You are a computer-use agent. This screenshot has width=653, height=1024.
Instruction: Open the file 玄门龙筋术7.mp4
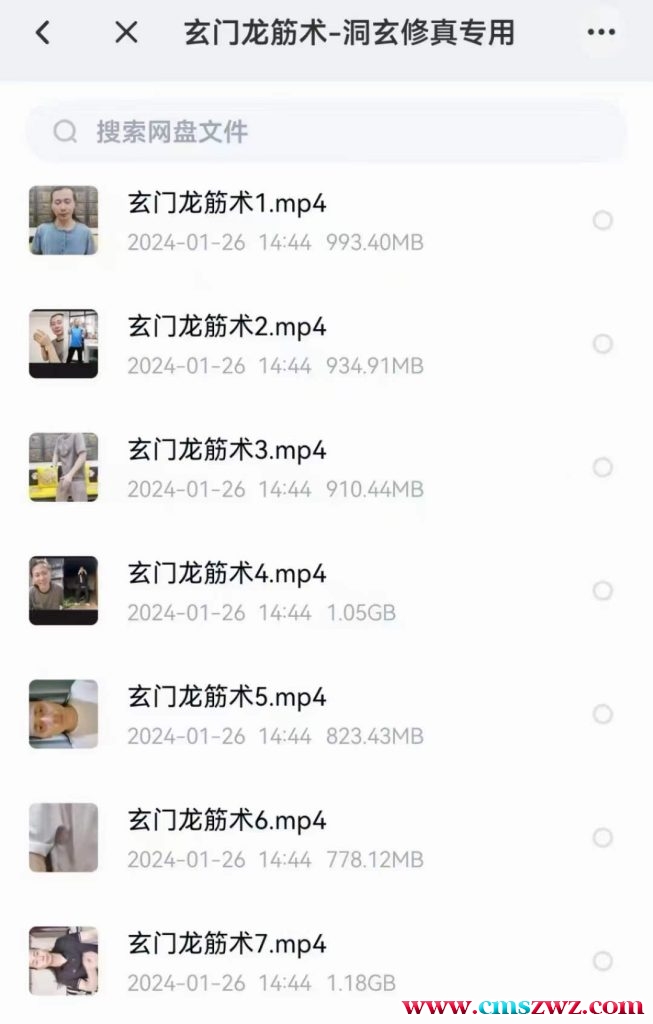pyautogui.click(x=227, y=944)
